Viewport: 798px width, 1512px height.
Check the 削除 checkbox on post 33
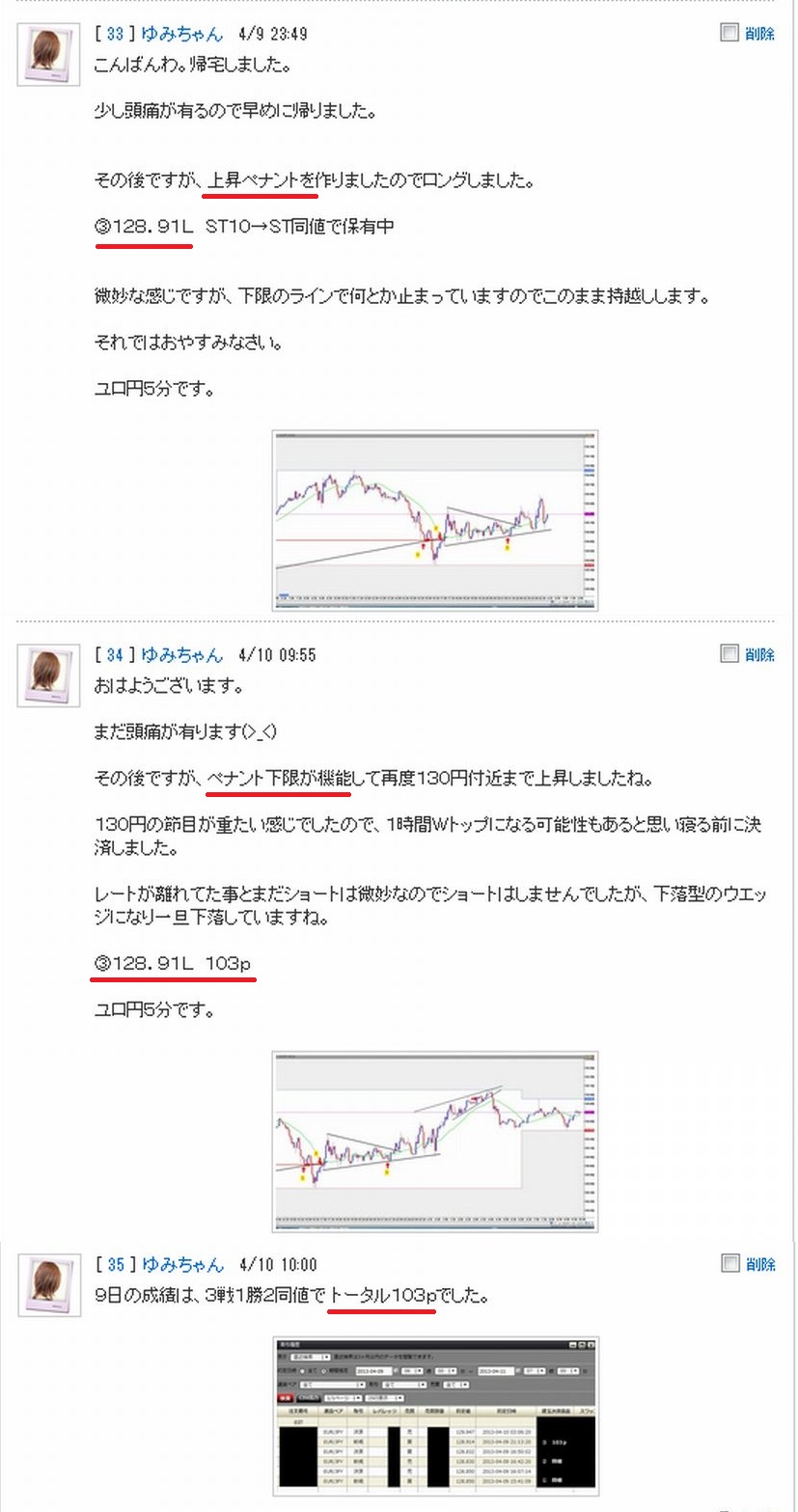point(729,33)
